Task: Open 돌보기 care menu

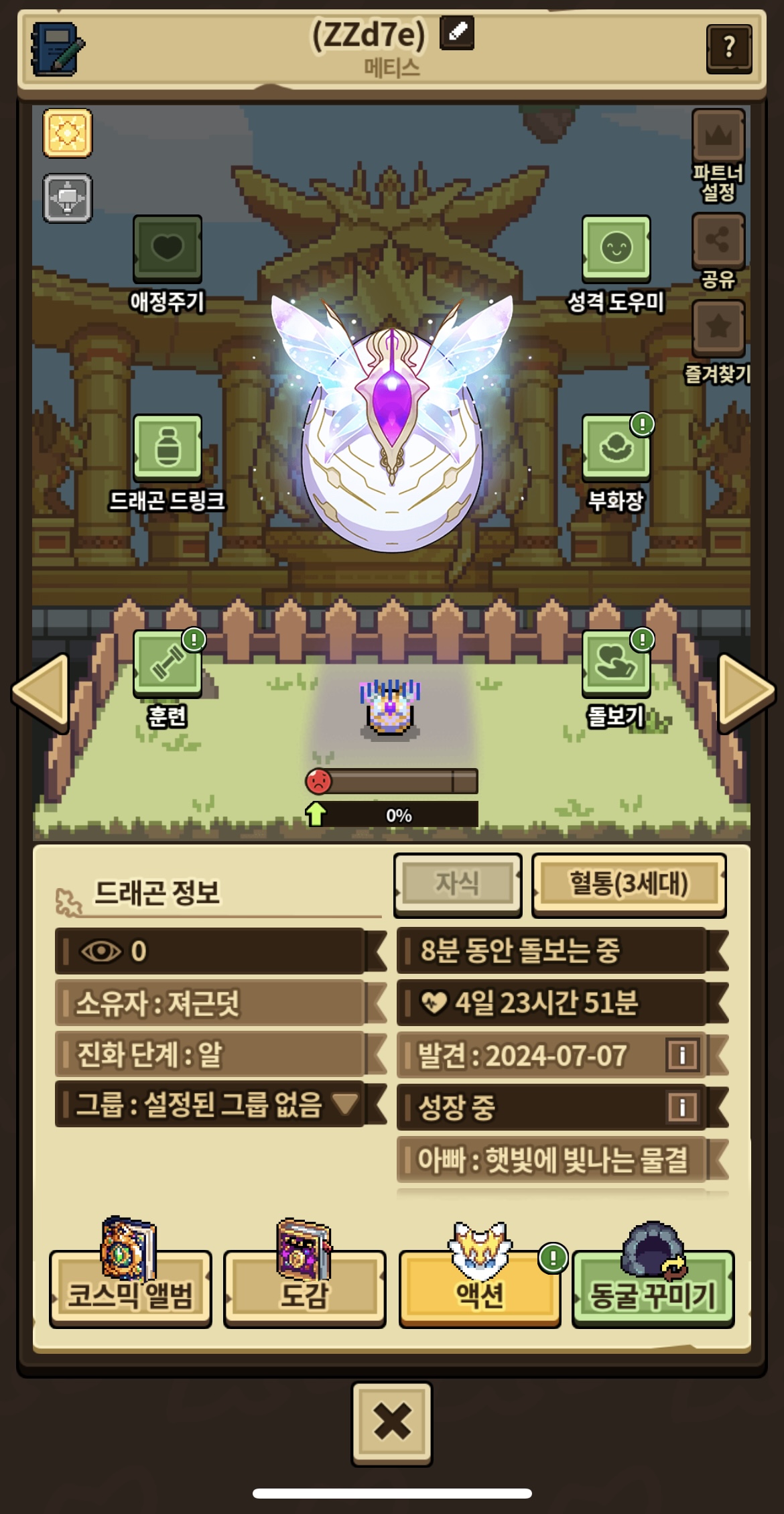Action: point(616,664)
